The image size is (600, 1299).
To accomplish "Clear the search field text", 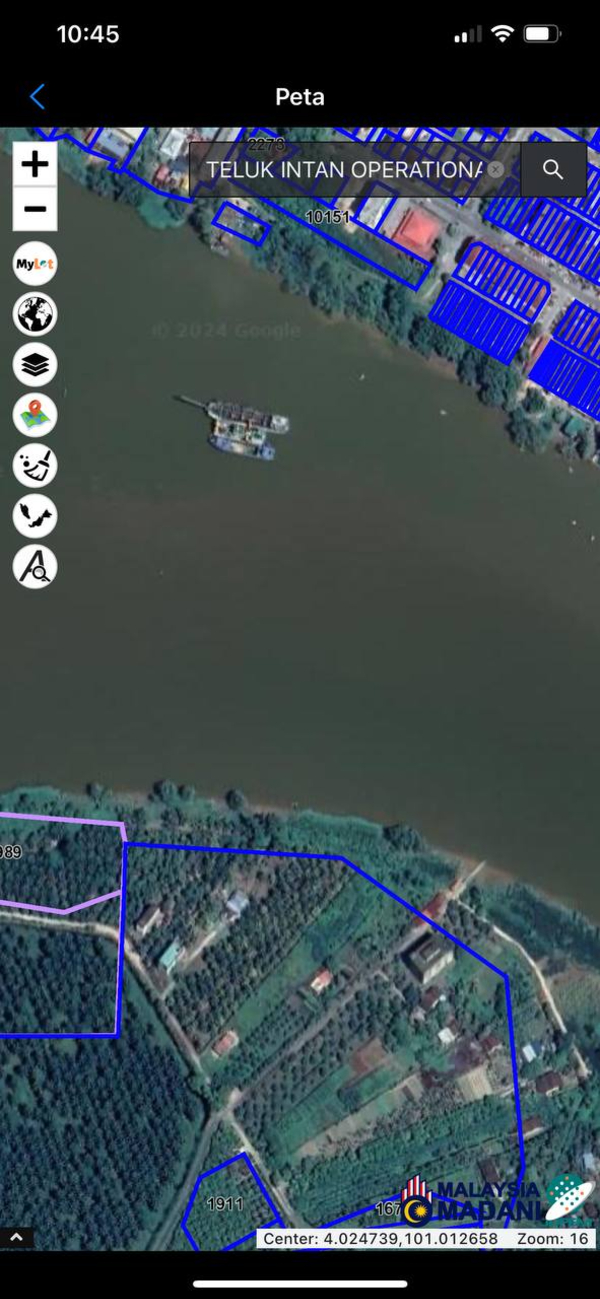I will tap(496, 170).
